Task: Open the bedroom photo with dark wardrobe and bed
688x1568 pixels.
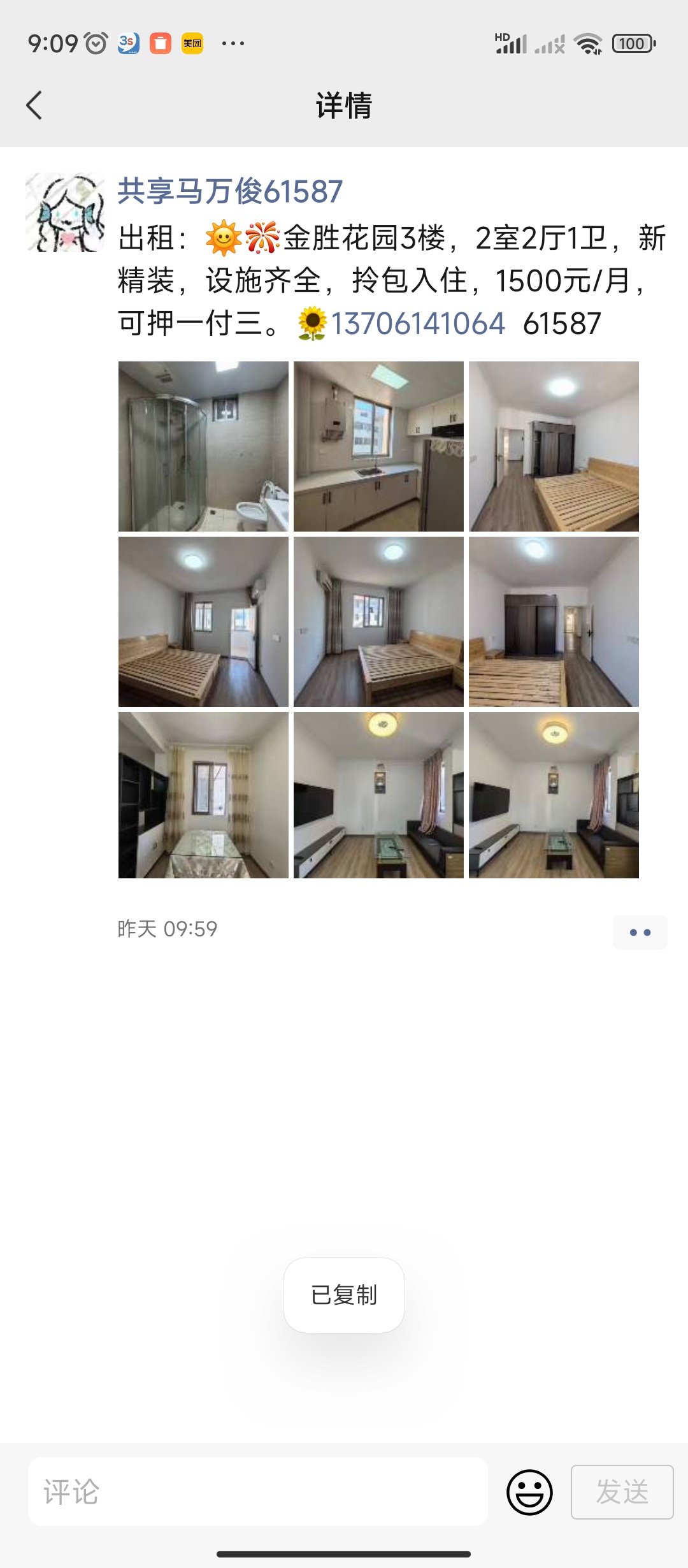Action: 554,446
